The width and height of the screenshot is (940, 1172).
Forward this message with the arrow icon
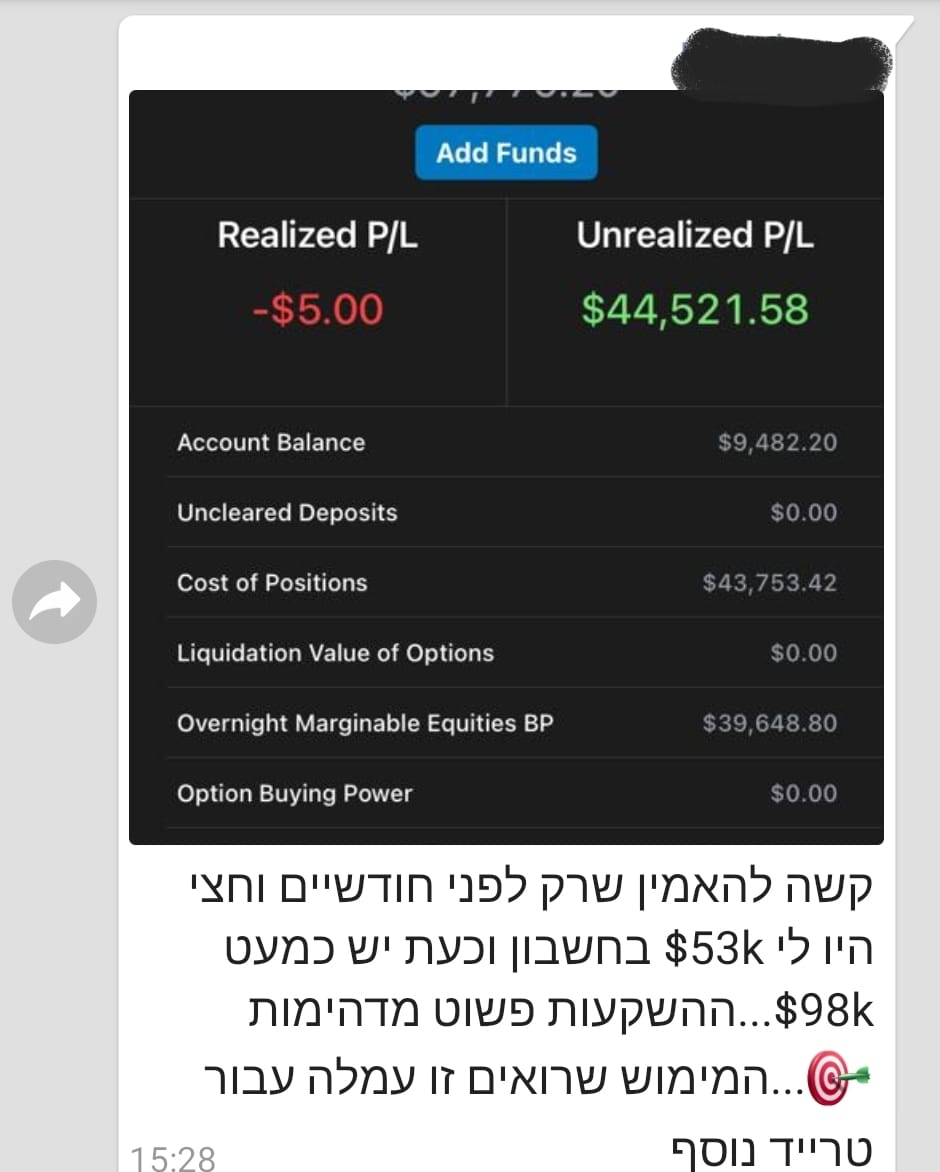(54, 602)
